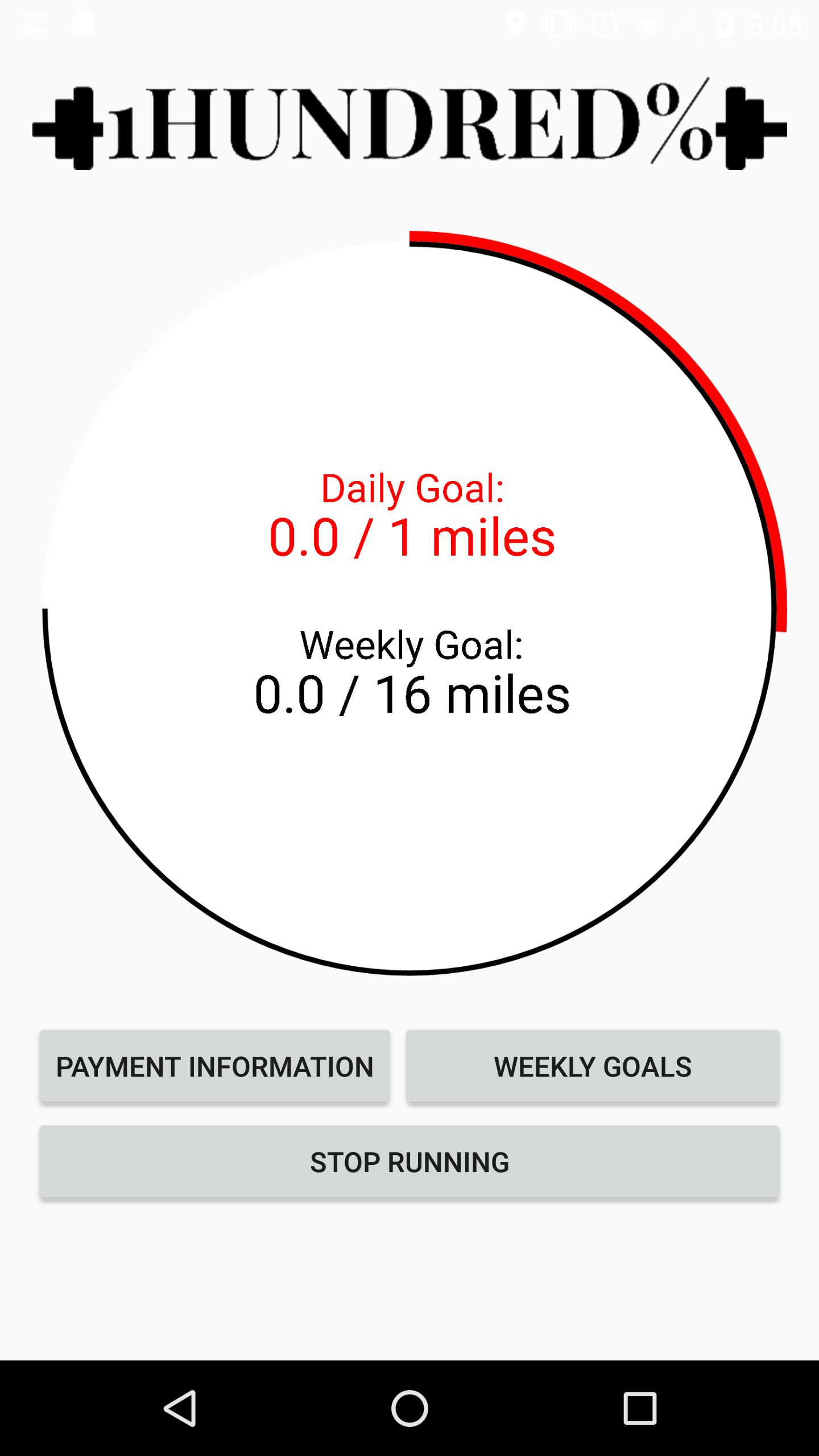The image size is (819, 1456).
Task: Open Payment Information
Action: pyautogui.click(x=214, y=1066)
